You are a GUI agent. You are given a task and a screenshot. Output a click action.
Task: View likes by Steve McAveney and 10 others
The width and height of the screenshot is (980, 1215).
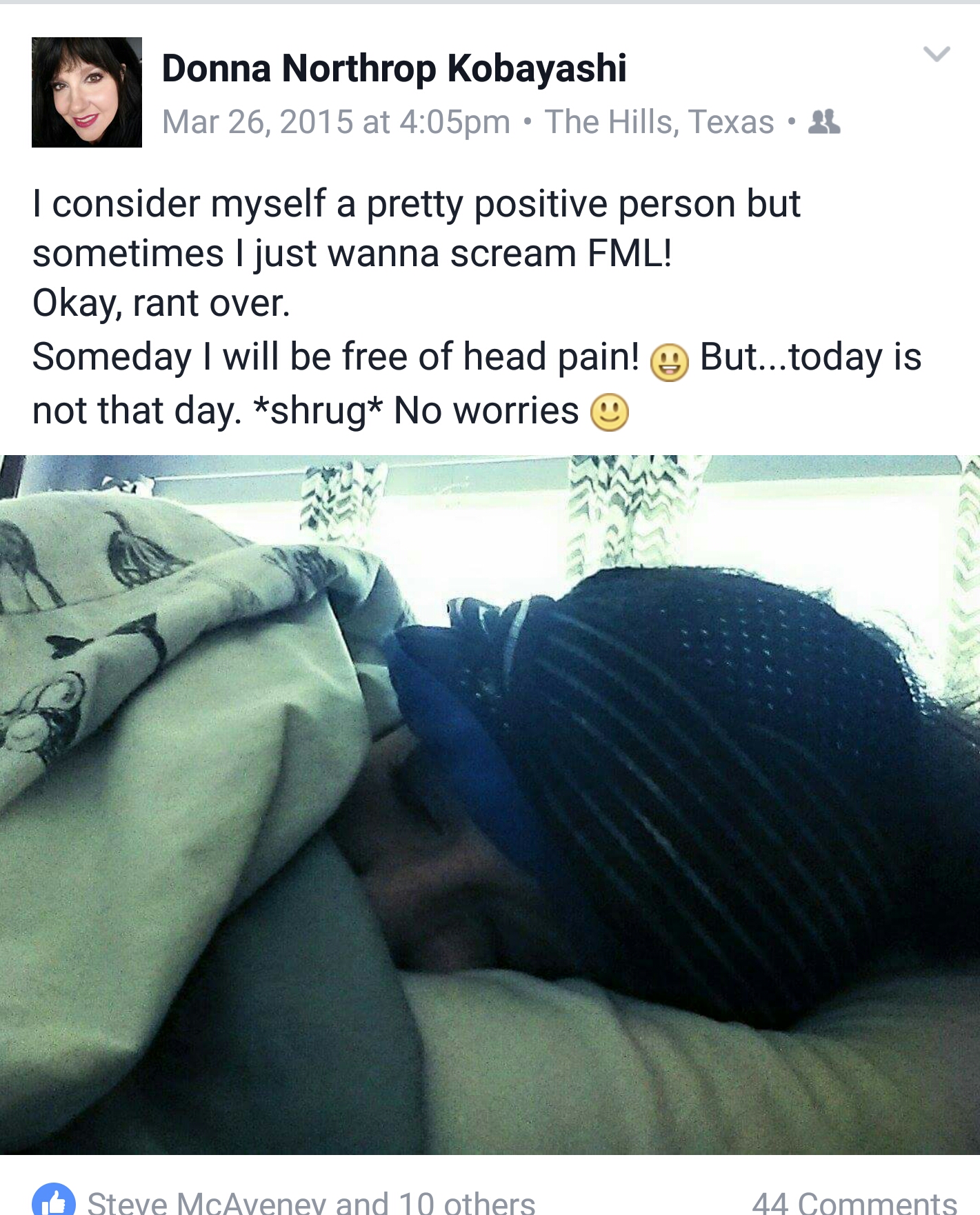(310, 1201)
